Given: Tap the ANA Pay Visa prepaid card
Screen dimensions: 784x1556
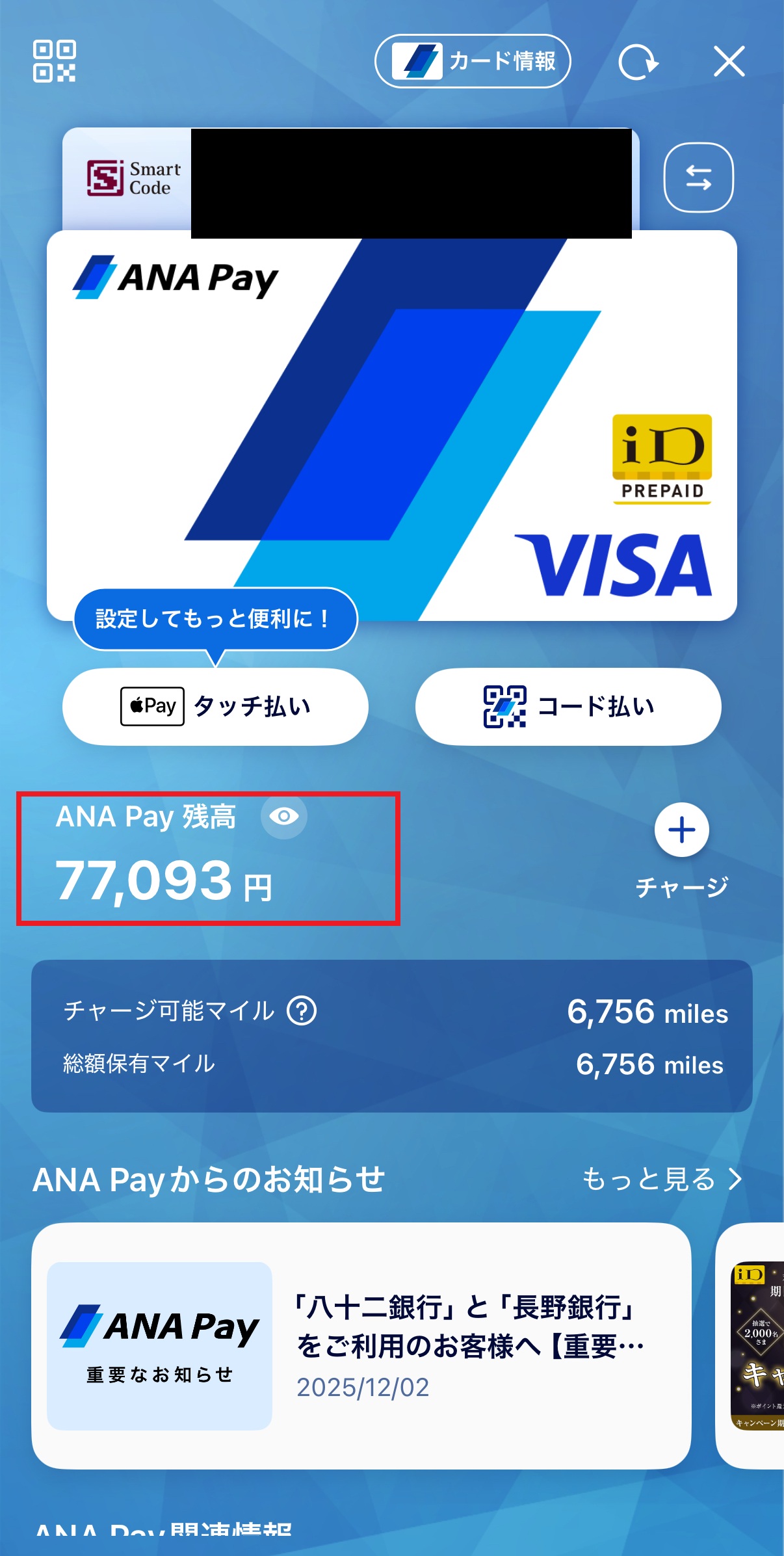Looking at the screenshot, I should [x=391, y=426].
